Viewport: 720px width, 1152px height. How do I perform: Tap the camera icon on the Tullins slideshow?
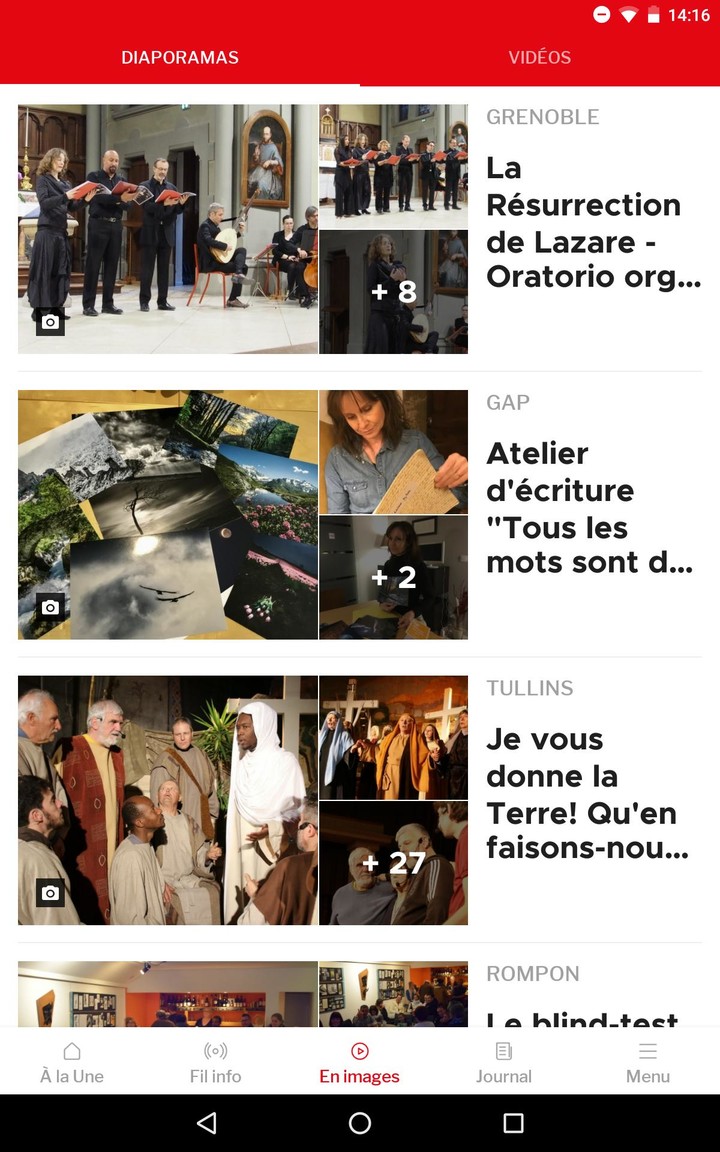coord(50,893)
